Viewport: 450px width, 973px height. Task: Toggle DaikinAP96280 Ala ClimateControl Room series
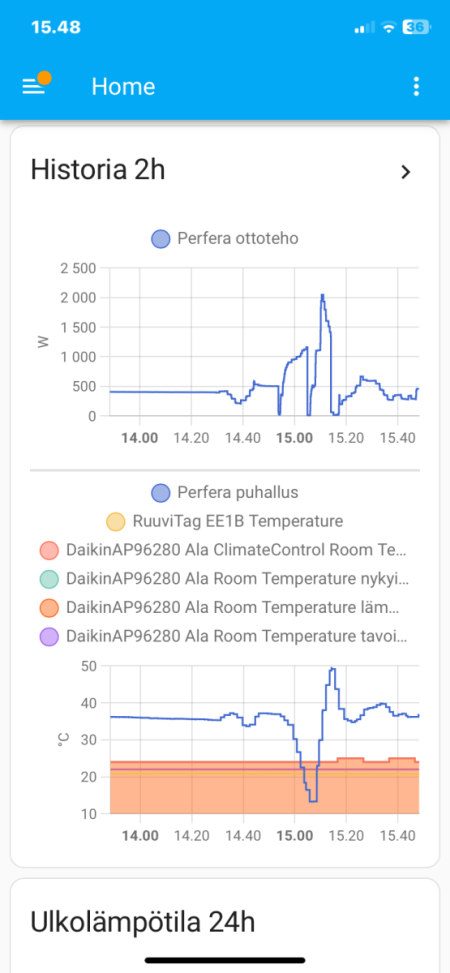click(x=225, y=550)
